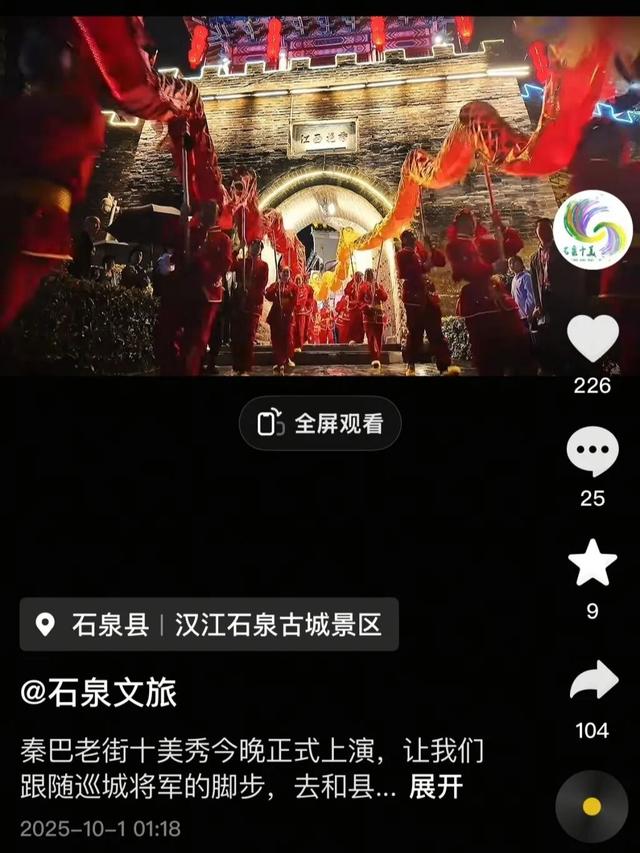Screen dimensions: 640x853
Task: Open the 汉江石泉古城景区 location tag
Action: pyautogui.click(x=278, y=625)
